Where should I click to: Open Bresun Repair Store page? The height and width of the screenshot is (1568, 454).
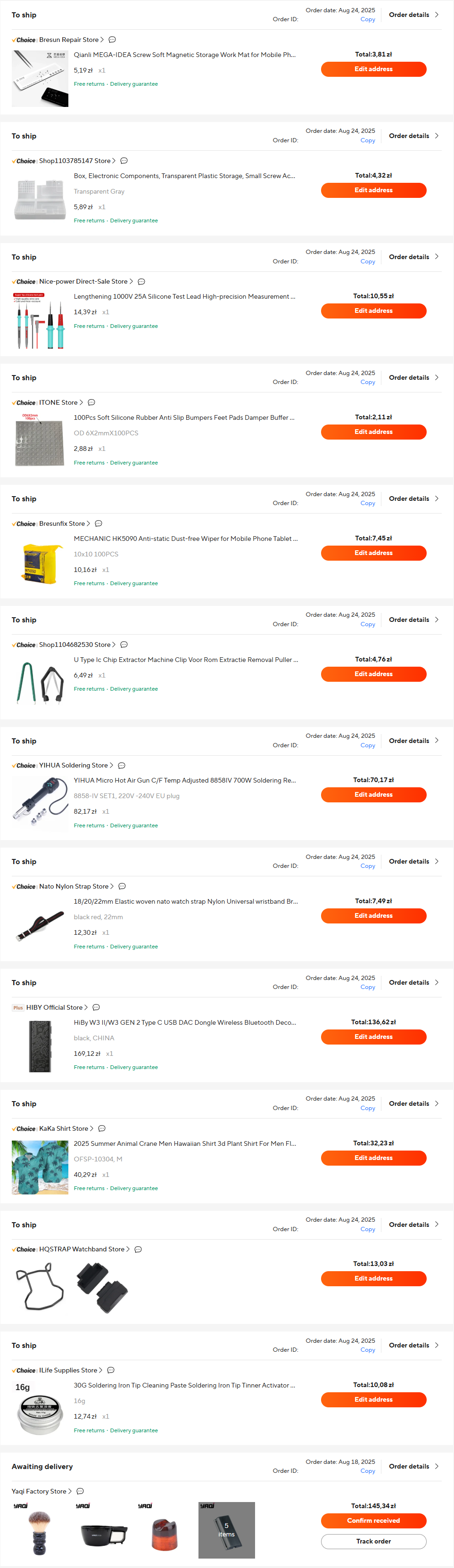pyautogui.click(x=68, y=40)
